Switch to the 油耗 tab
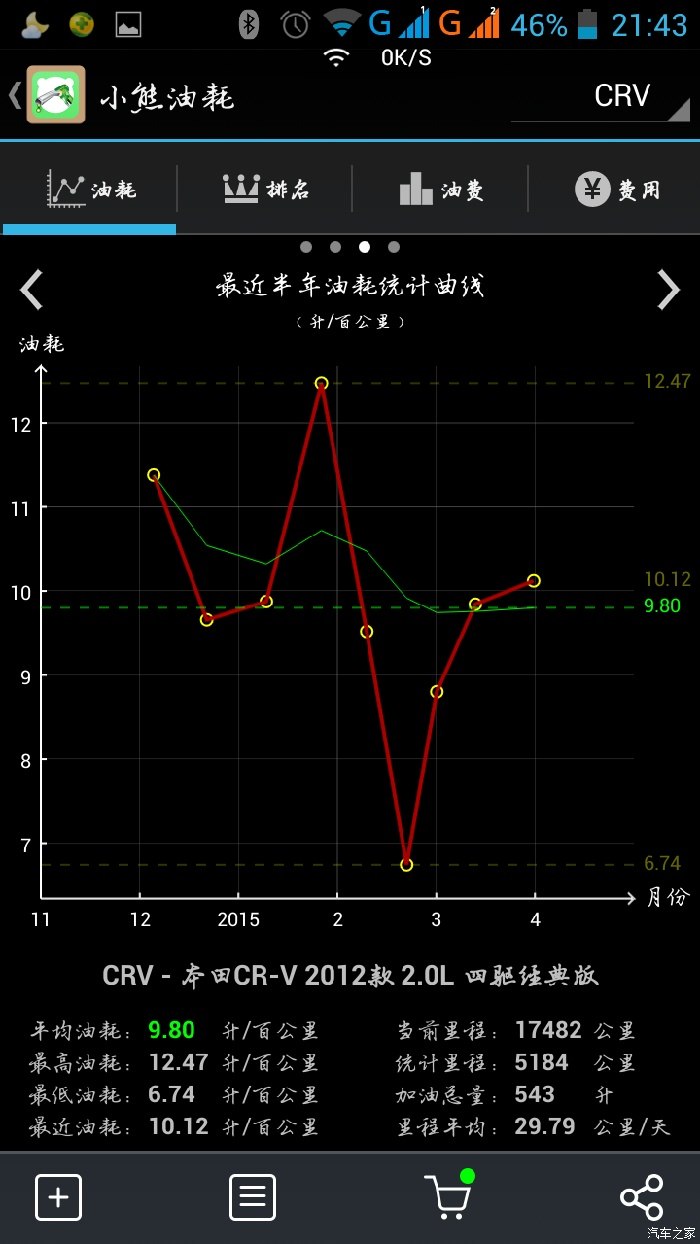This screenshot has width=700, height=1244. coord(90,188)
